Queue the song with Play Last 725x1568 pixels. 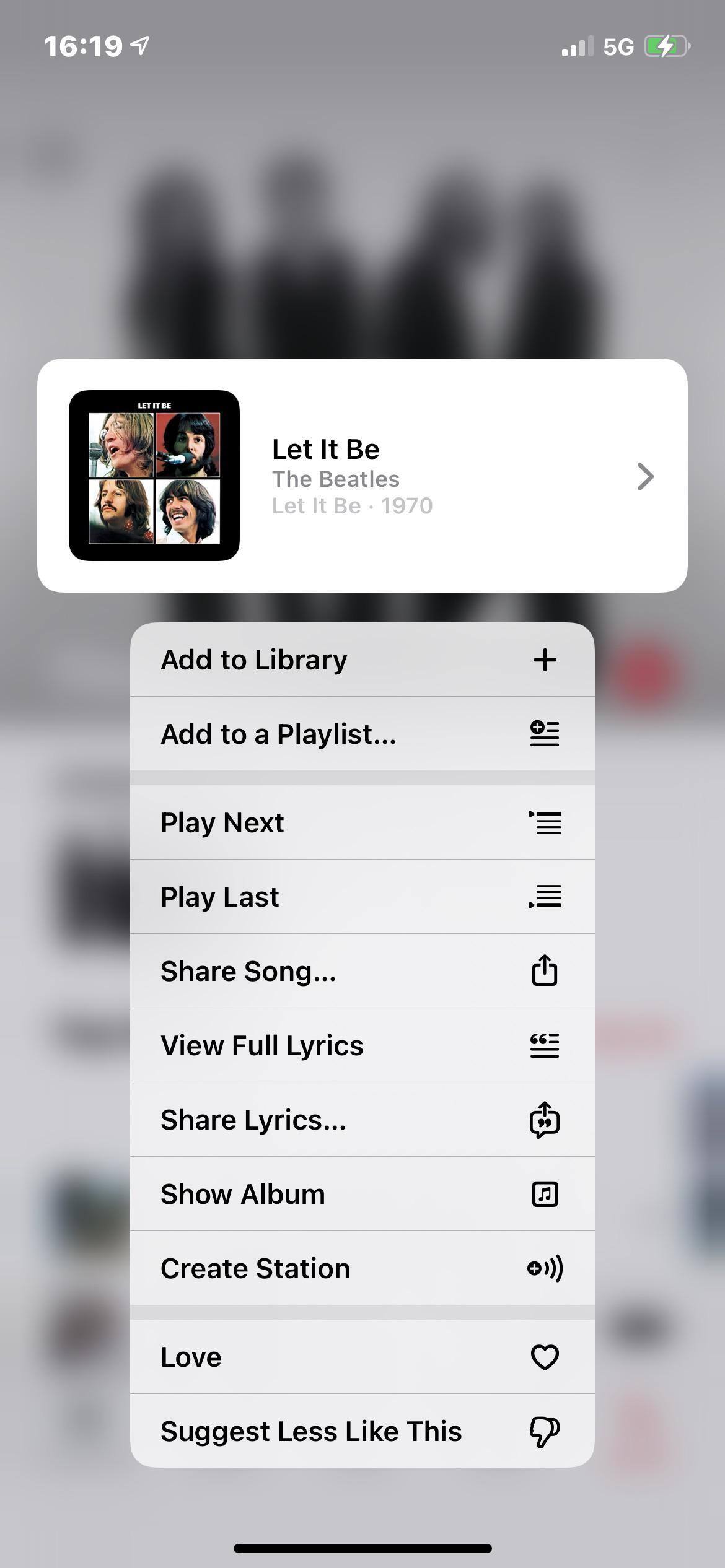(x=362, y=897)
